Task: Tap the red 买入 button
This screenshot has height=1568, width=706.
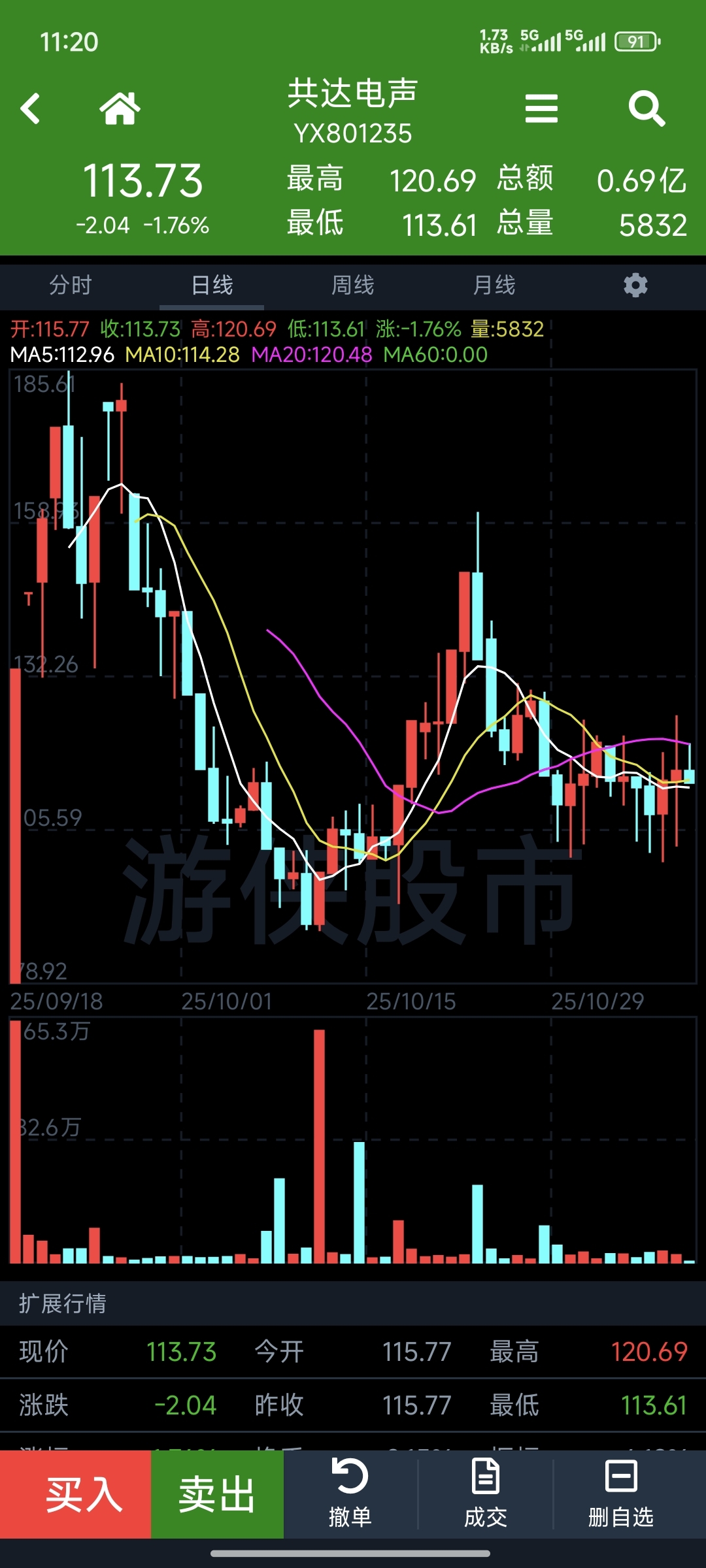Action: point(76,1495)
